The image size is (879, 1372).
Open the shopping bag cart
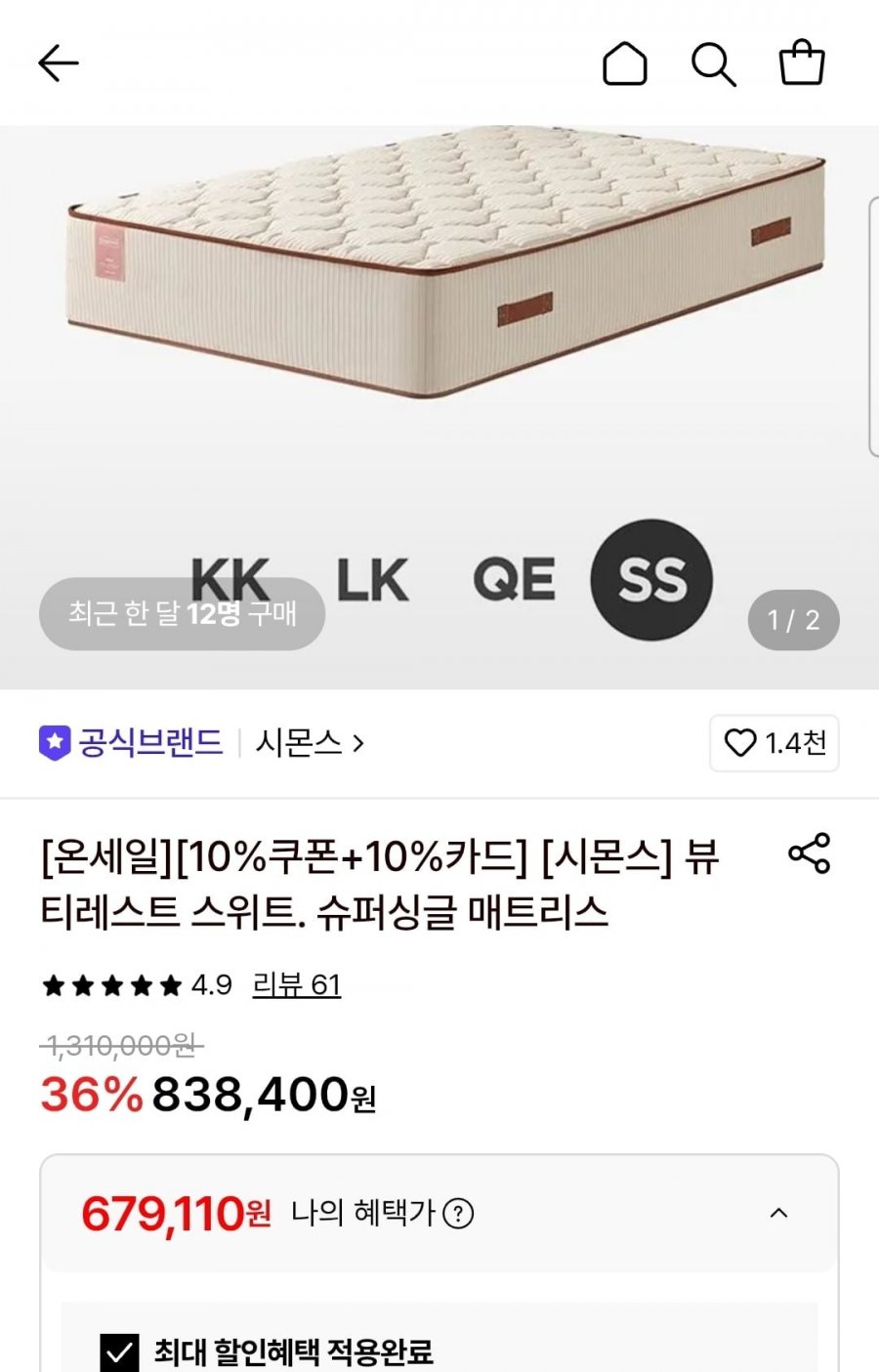[802, 62]
